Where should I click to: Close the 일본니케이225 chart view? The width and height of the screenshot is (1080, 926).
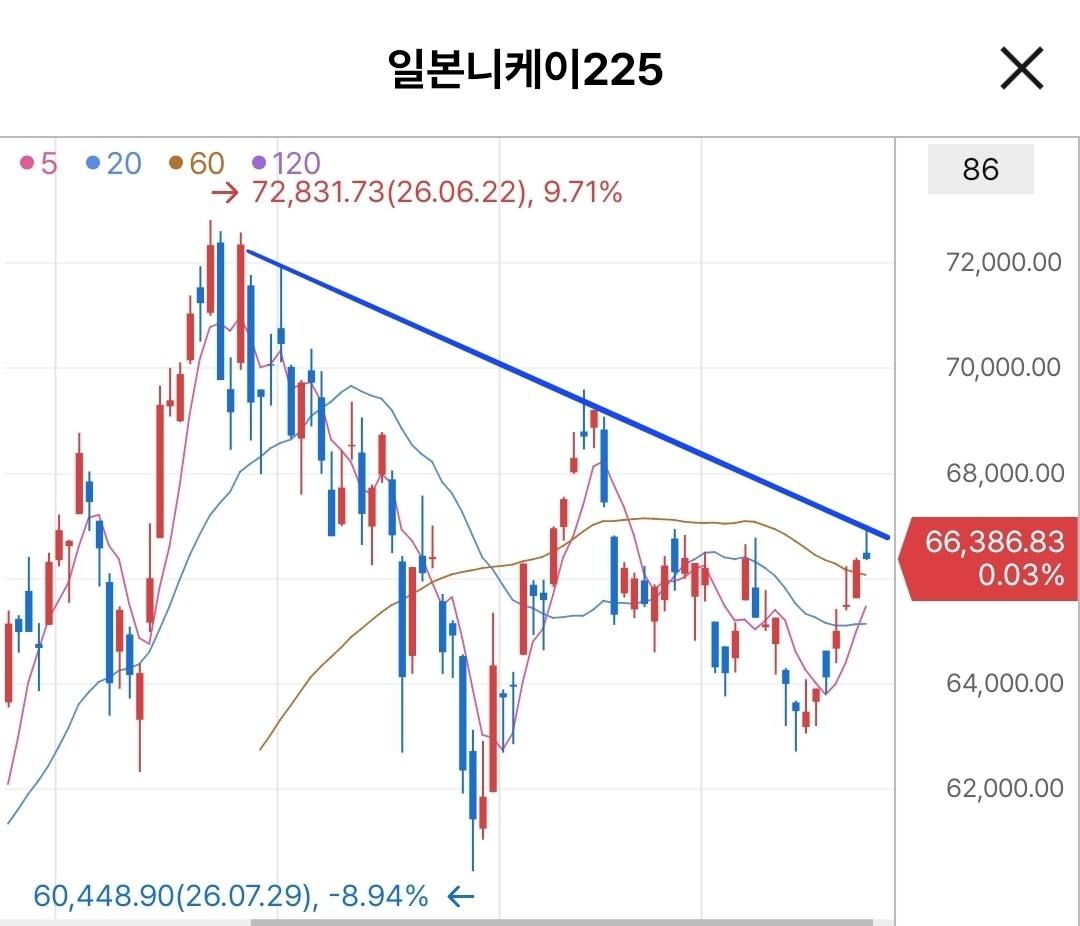point(1021,68)
